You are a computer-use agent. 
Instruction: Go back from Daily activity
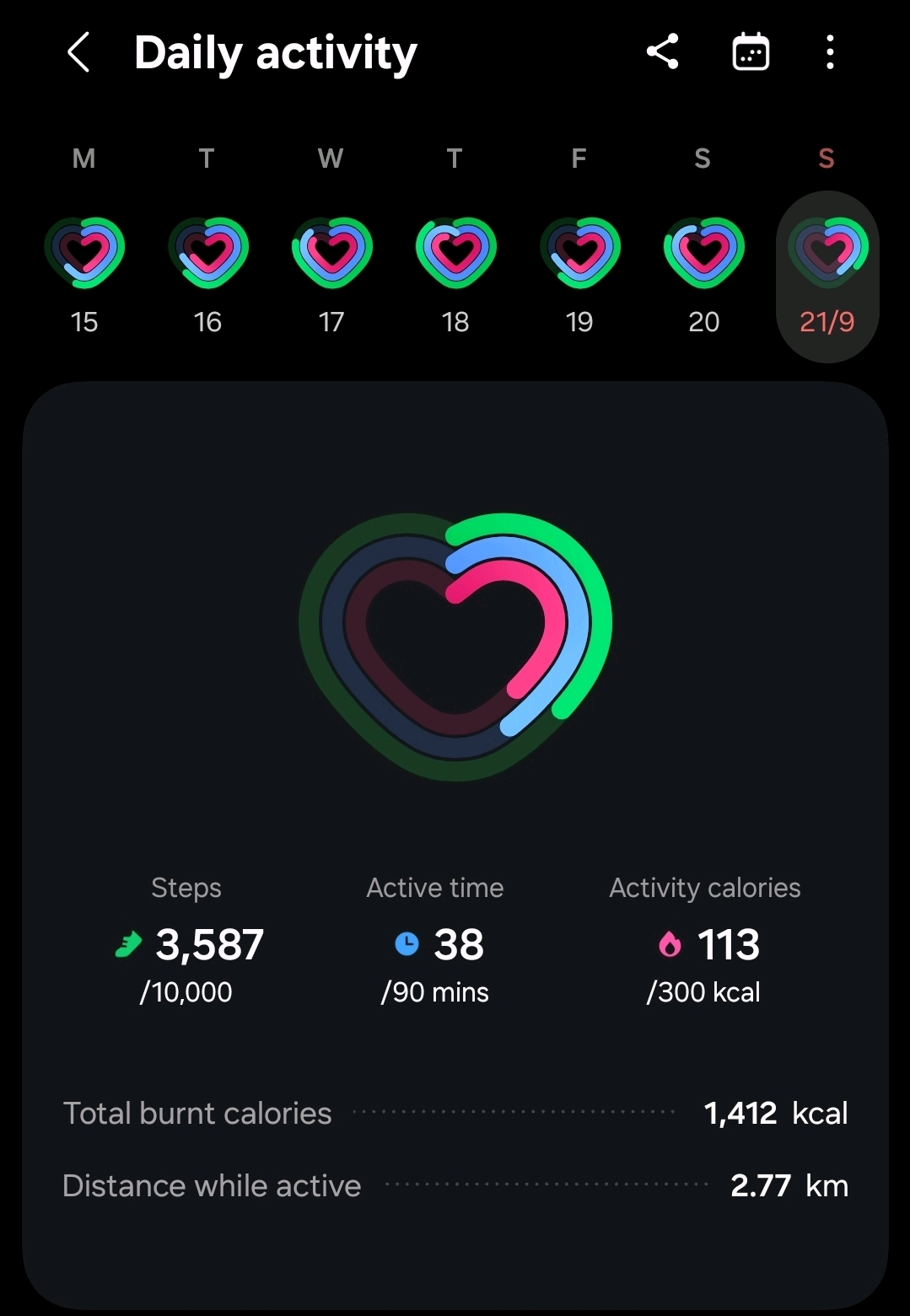(78, 53)
